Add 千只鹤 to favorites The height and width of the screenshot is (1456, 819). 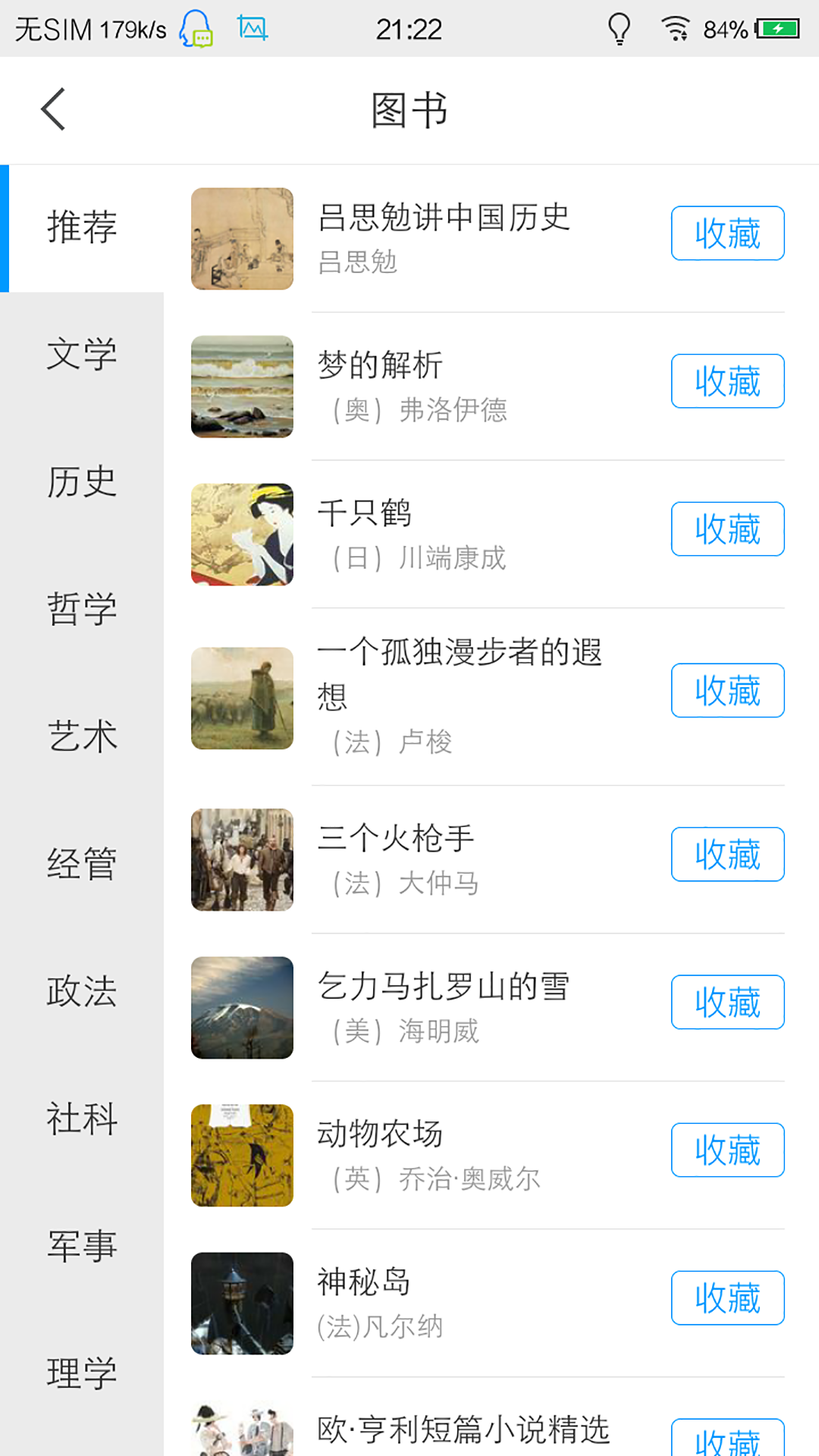tap(727, 529)
